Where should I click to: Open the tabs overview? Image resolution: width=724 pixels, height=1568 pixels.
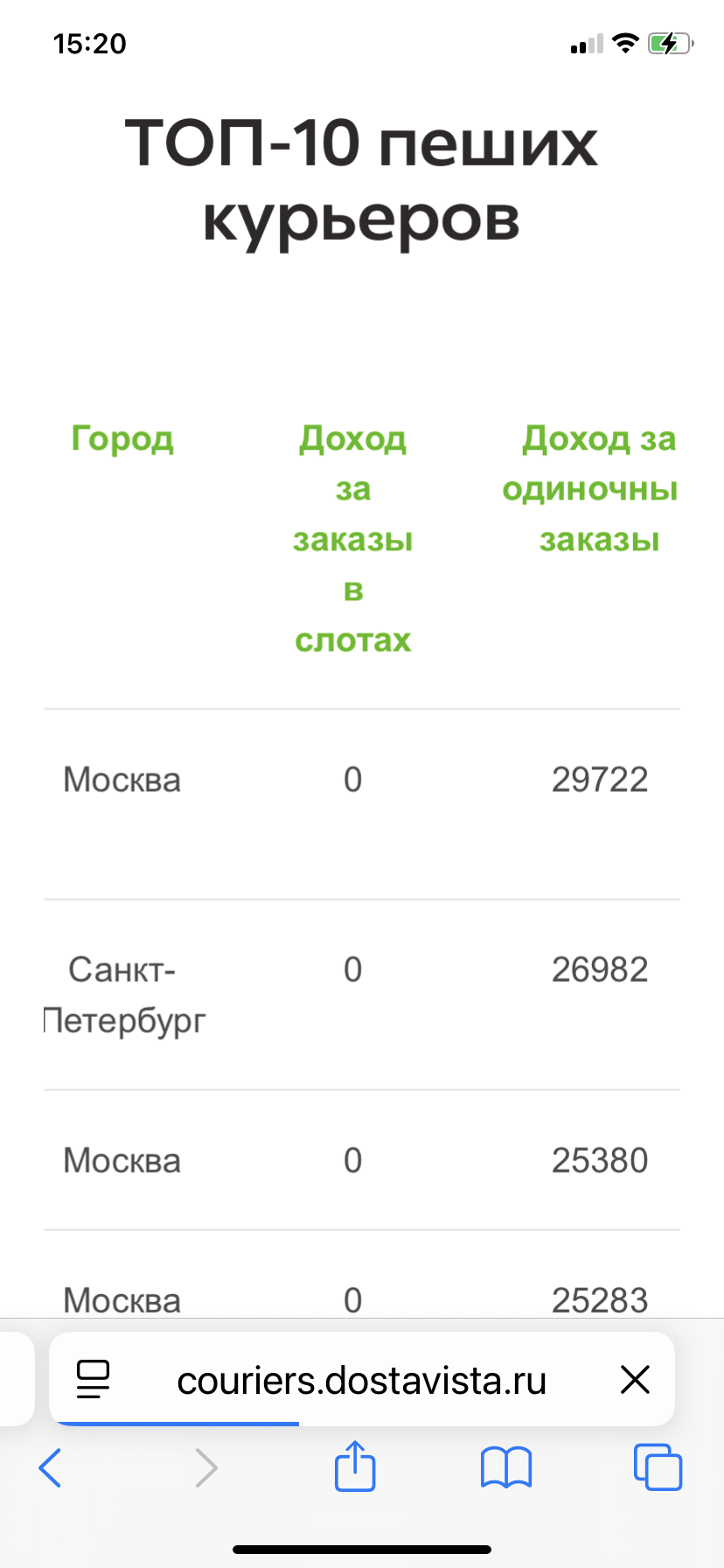(x=658, y=1466)
